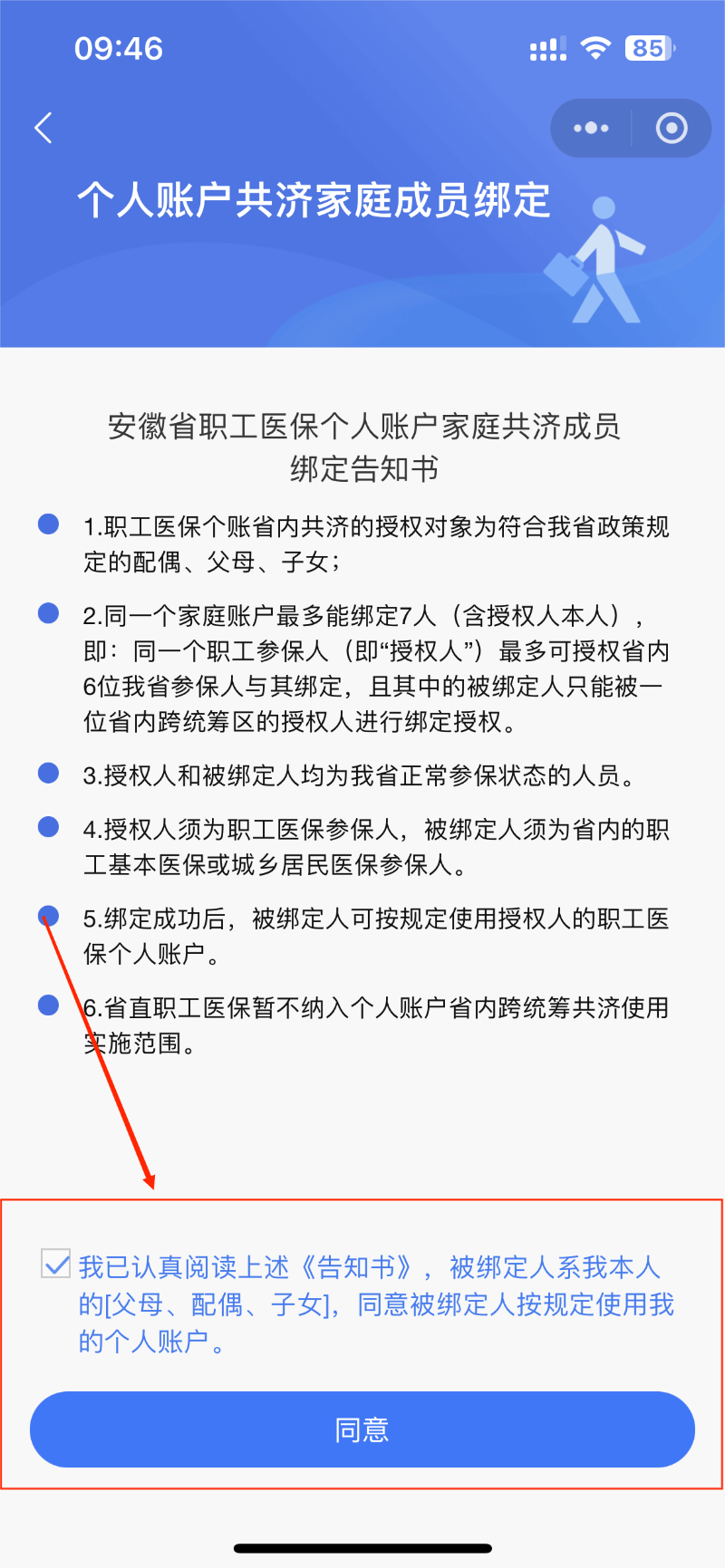This screenshot has width=725, height=1568.
Task: Uncheck the 我已认真阅读上述告知书 checkbox
Action: [56, 1264]
